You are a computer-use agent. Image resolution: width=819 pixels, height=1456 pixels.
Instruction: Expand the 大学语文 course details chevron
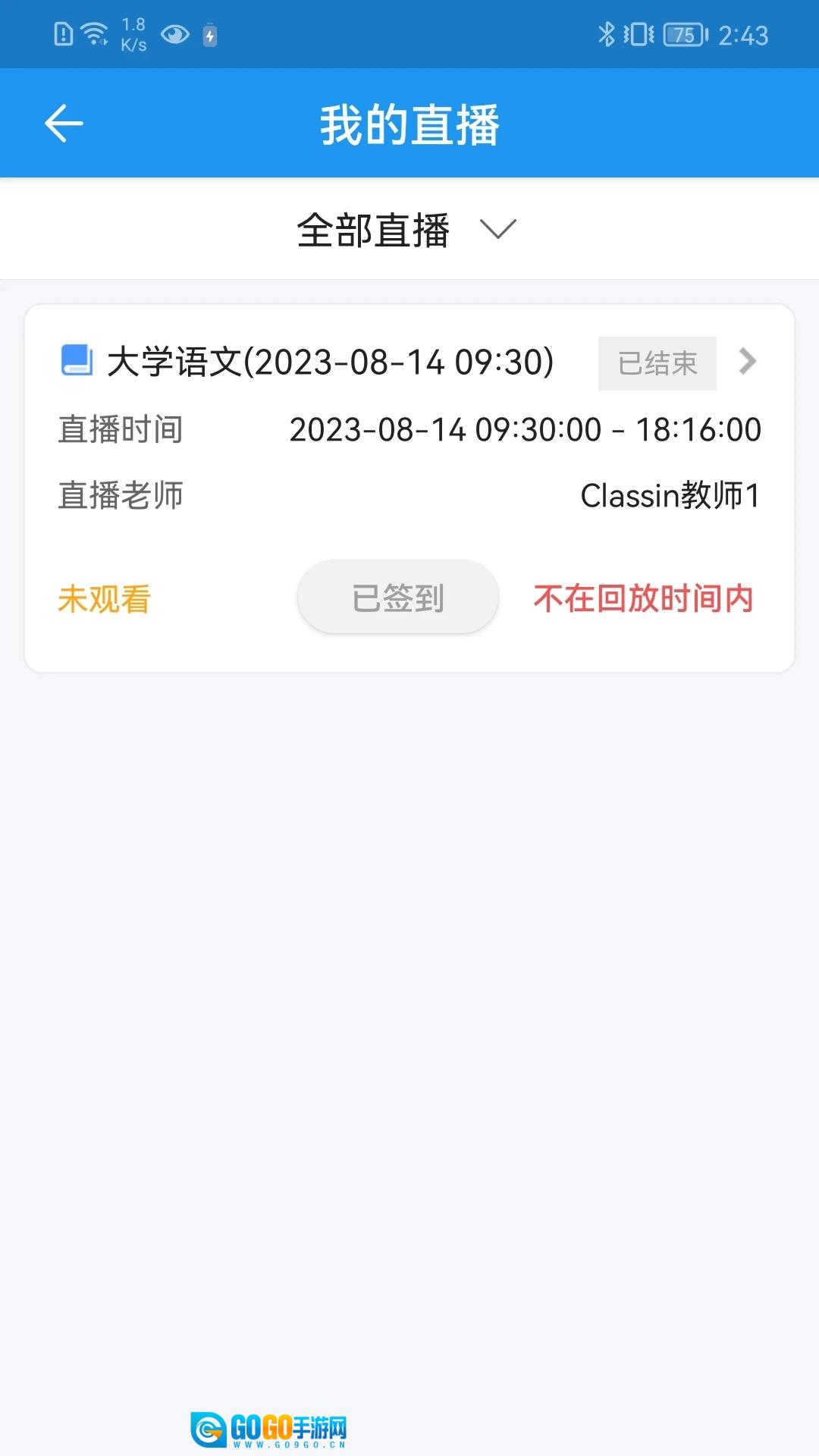point(748,362)
